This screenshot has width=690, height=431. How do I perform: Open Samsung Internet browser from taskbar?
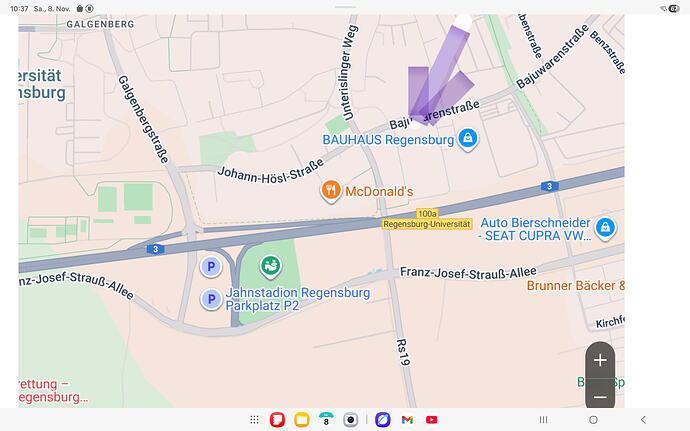382,420
